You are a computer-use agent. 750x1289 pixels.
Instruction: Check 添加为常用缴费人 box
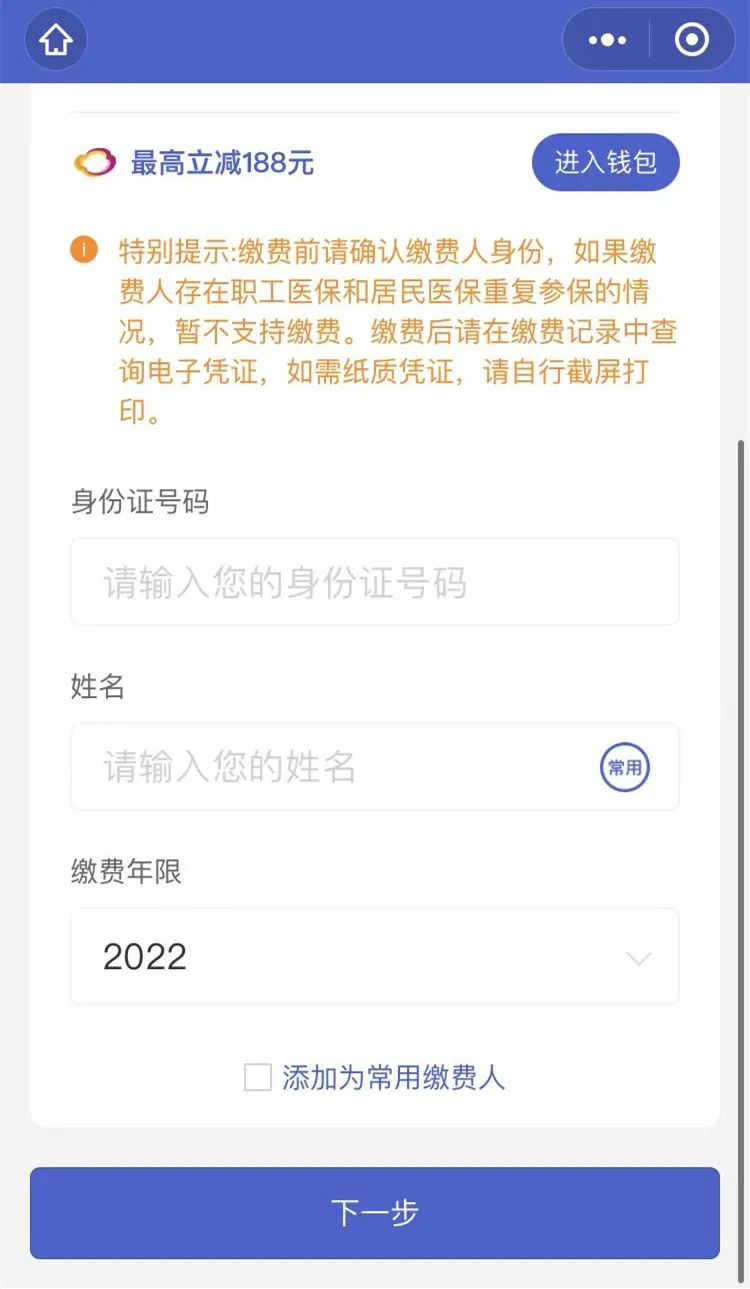coord(258,1078)
